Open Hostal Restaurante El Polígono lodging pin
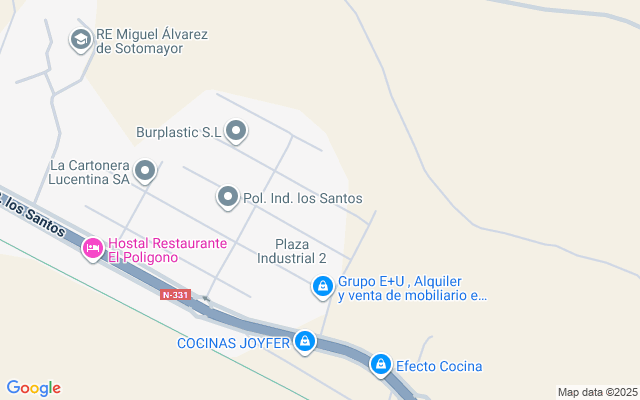Screen dimensions: 640x400 coord(93,249)
